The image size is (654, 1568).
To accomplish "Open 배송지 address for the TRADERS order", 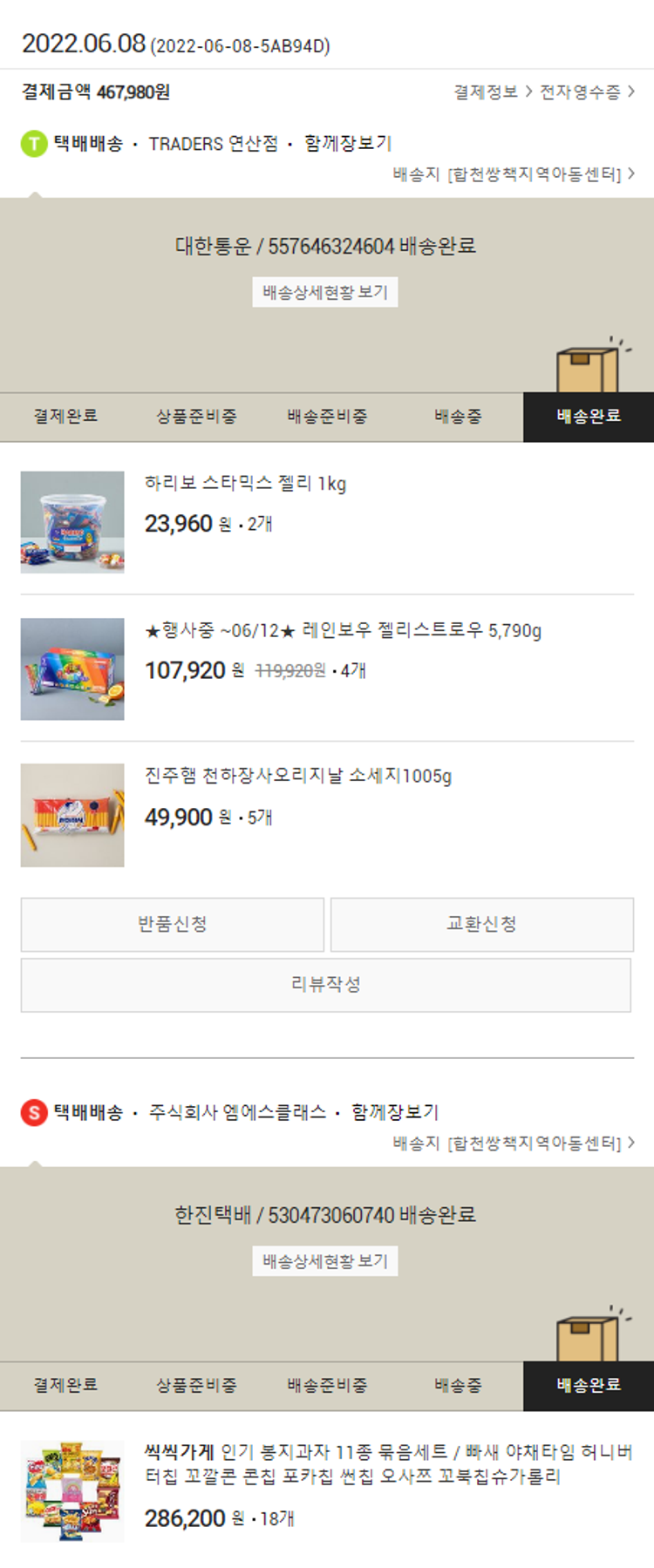I will point(513,174).
